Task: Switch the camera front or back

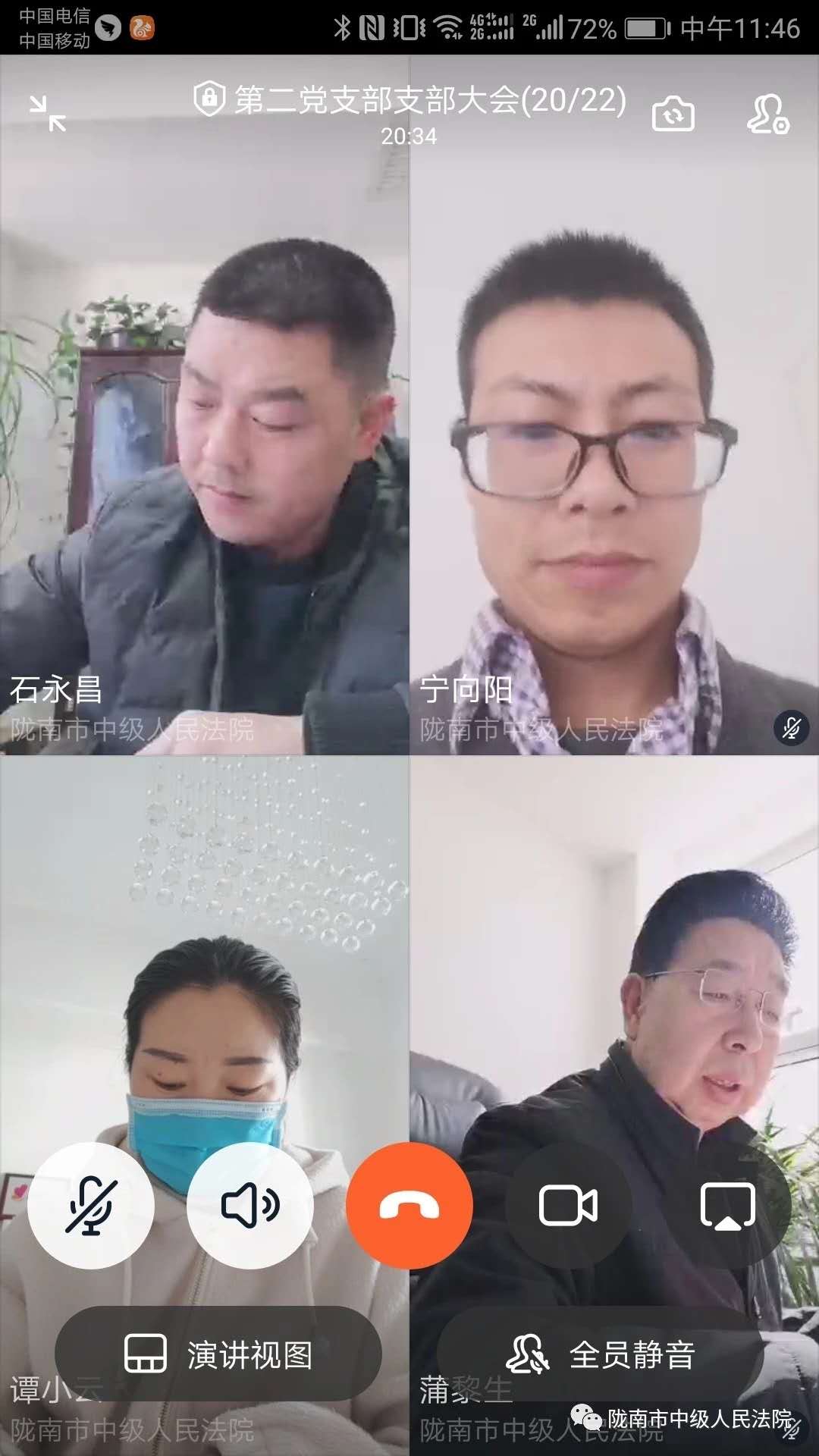Action: coord(673,115)
